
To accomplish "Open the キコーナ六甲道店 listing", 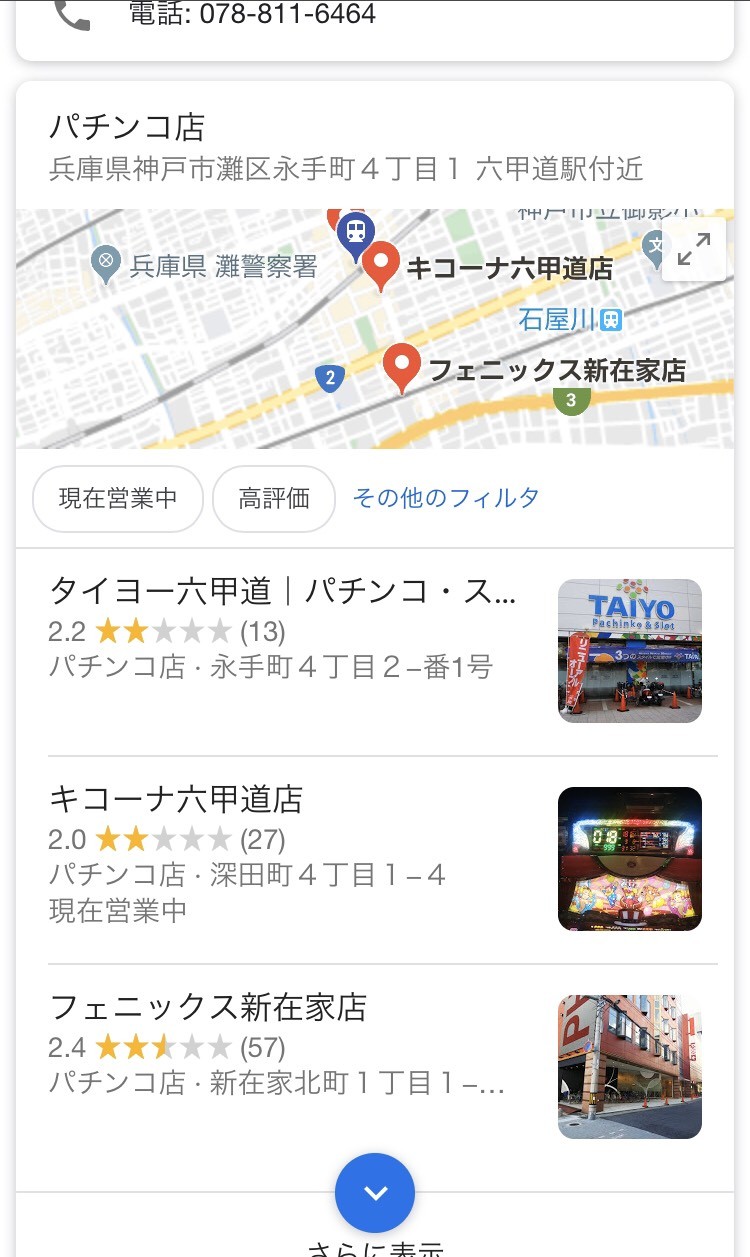I will coord(375,859).
